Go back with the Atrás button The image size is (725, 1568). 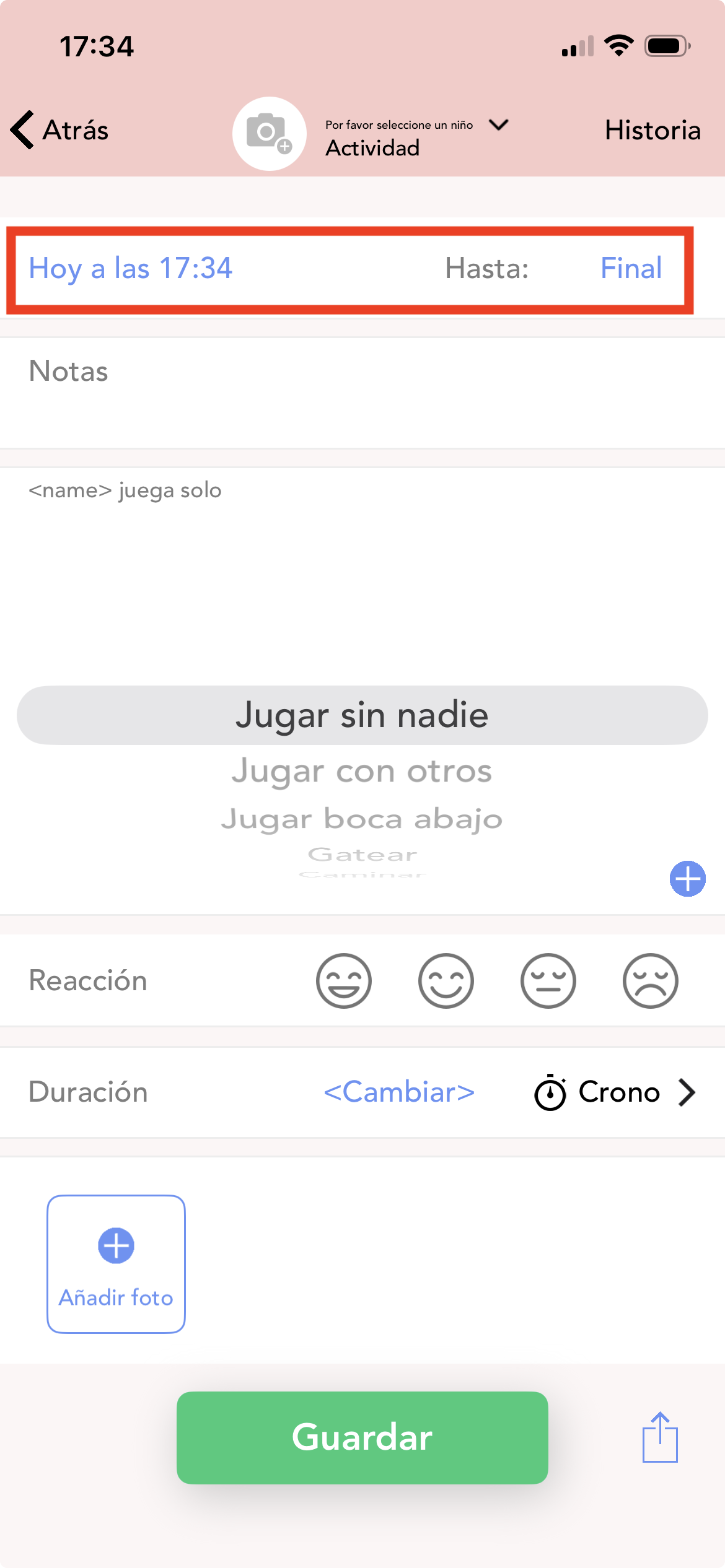click(61, 131)
